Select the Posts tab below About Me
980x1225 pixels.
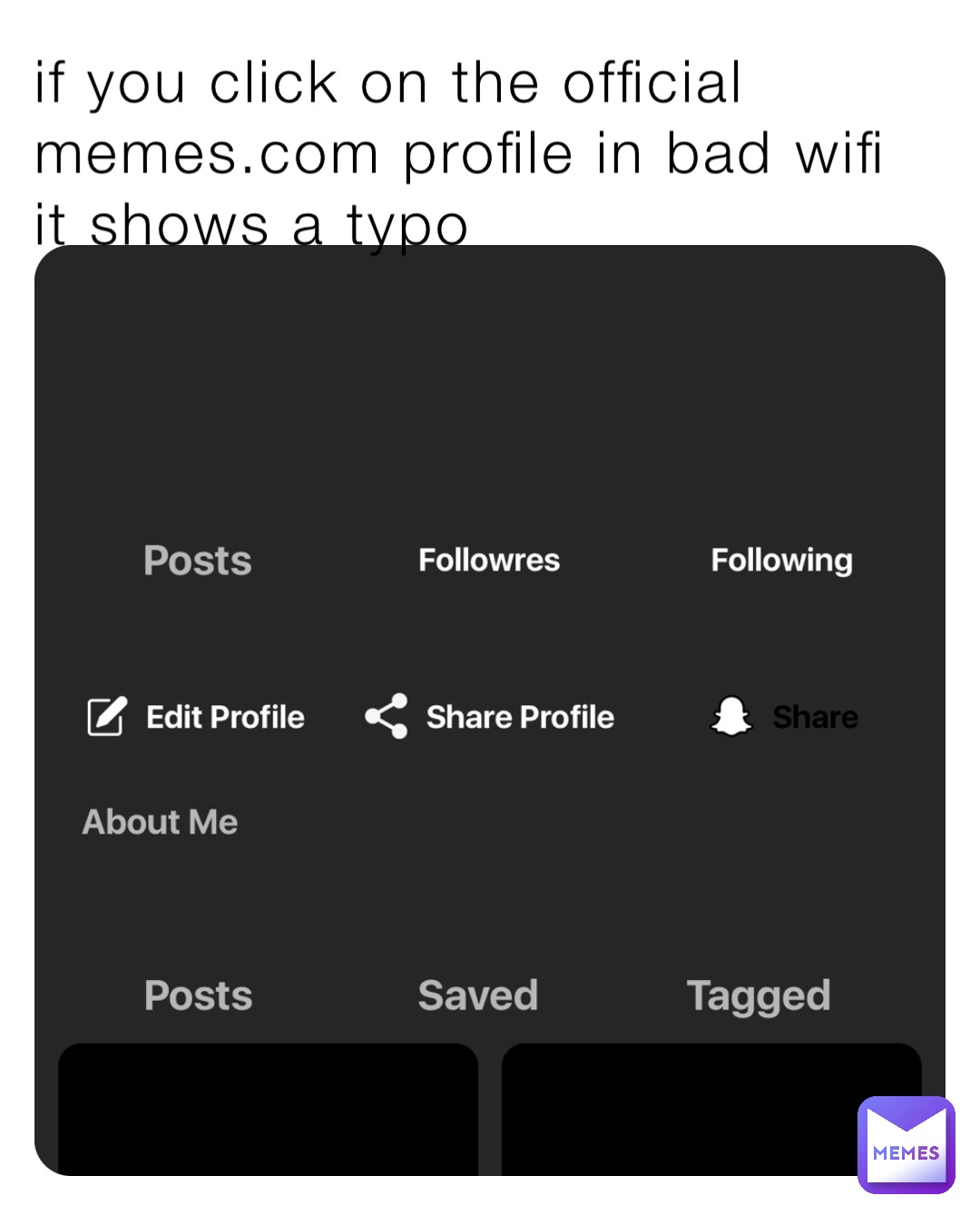pyautogui.click(x=198, y=995)
